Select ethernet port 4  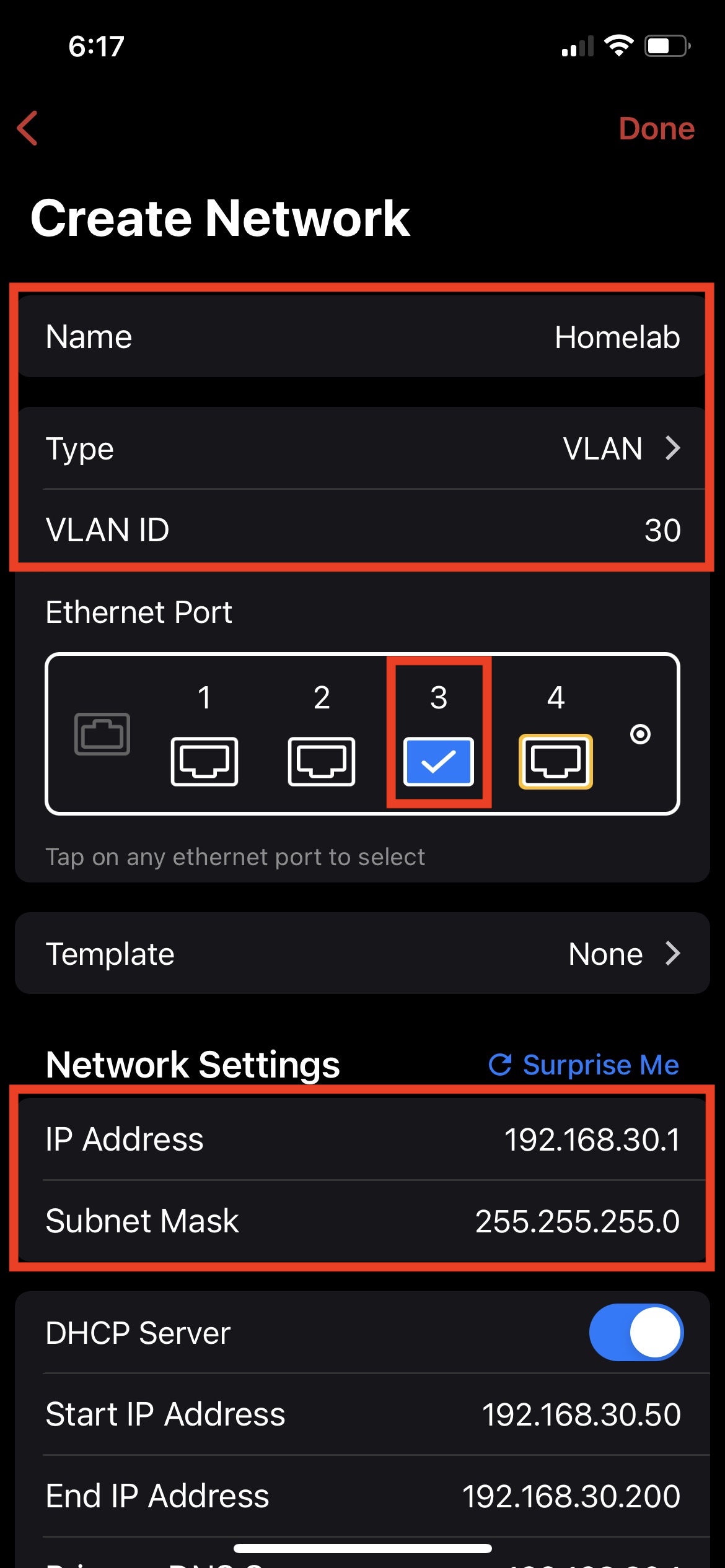[556, 761]
